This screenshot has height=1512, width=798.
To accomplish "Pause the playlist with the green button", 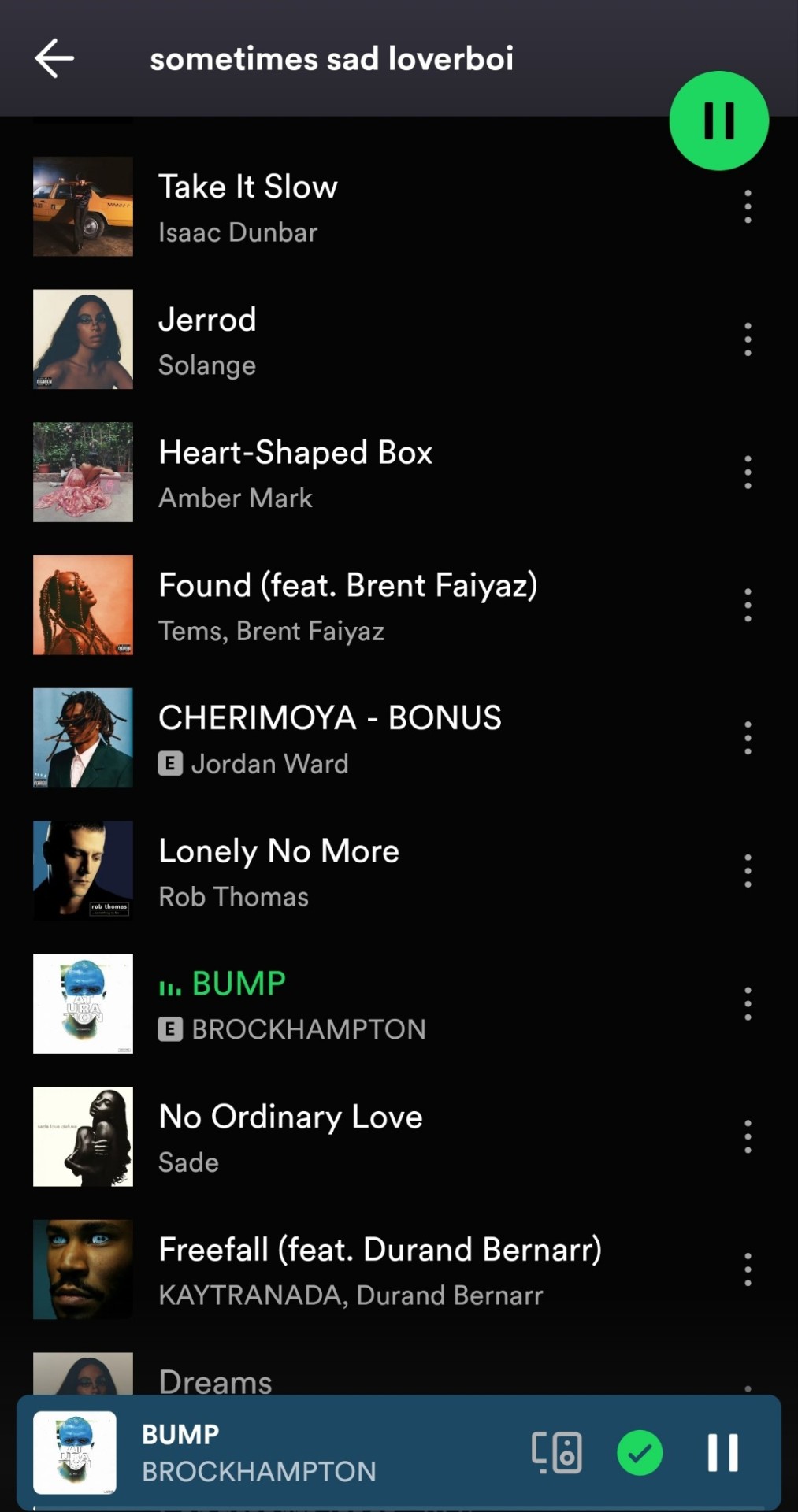I will coord(718,120).
